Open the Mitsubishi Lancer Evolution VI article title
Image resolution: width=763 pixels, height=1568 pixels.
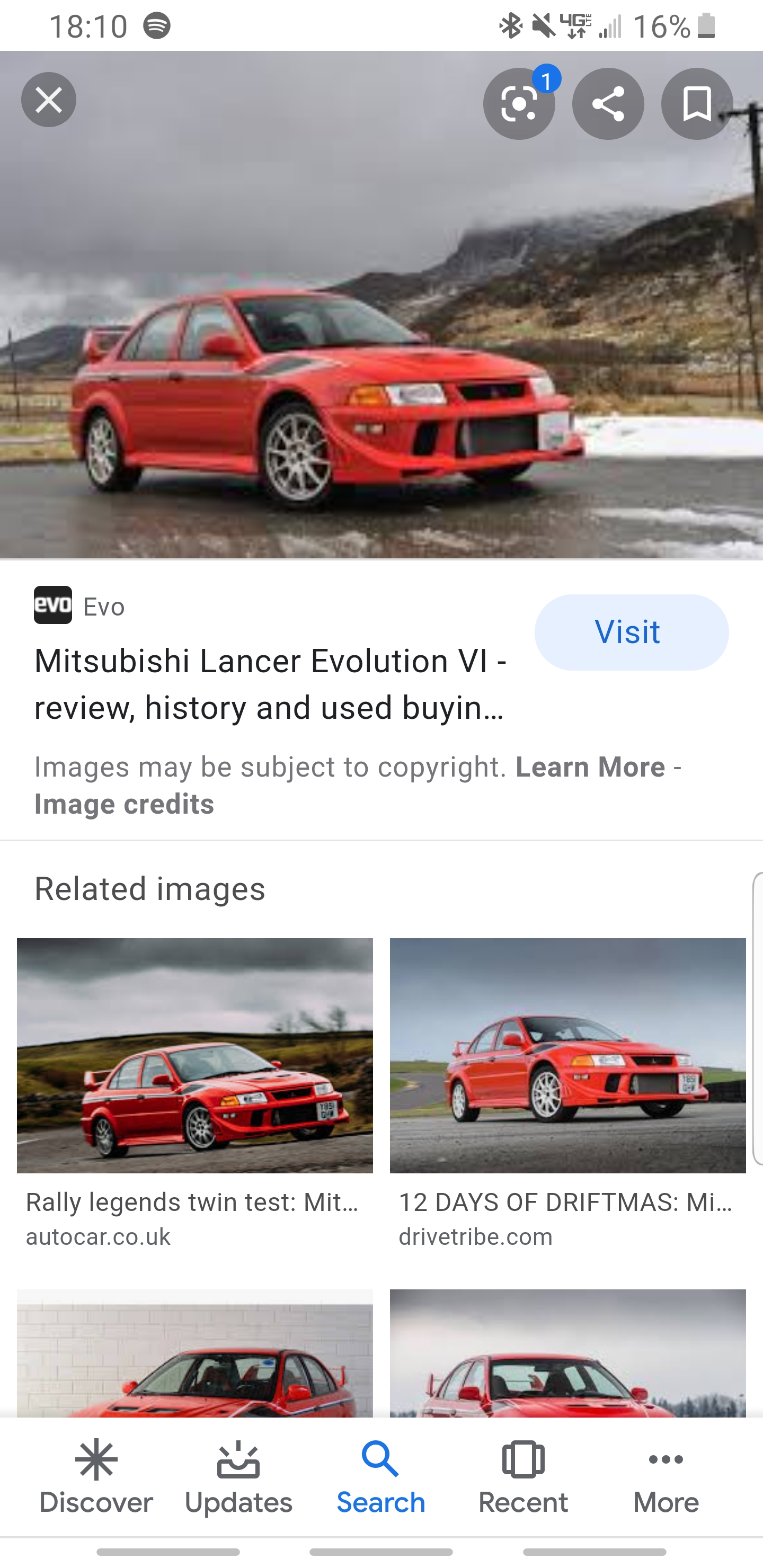tap(270, 684)
